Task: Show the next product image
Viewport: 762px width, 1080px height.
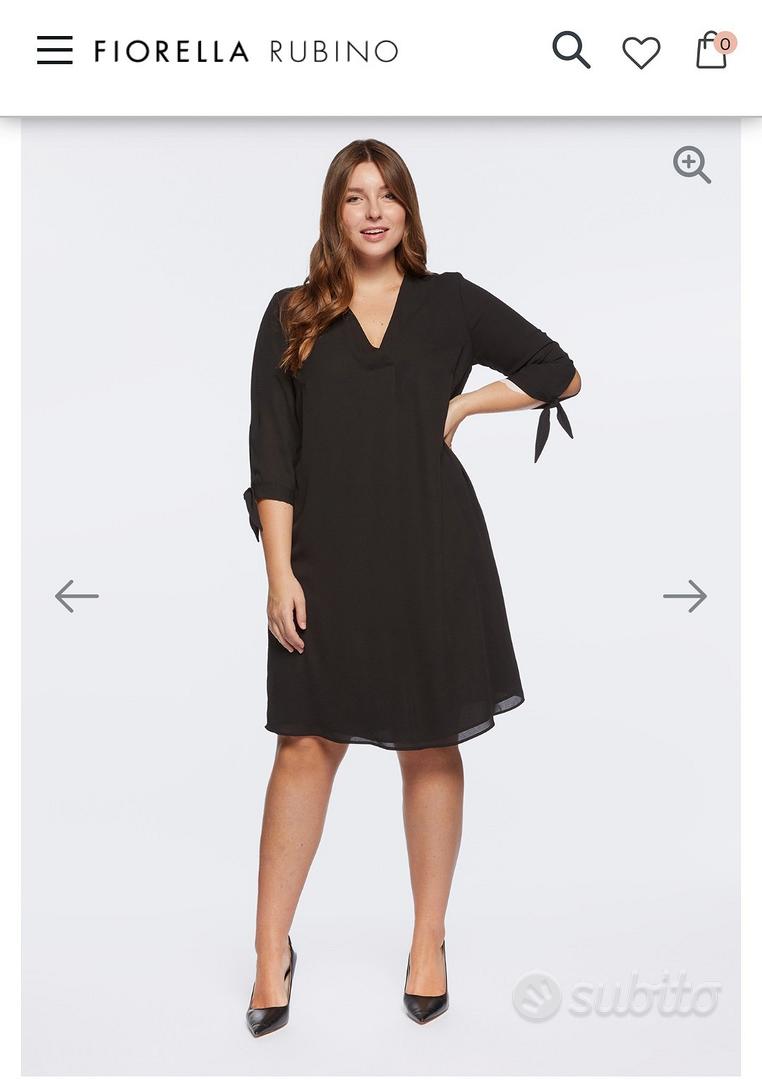Action: point(685,596)
